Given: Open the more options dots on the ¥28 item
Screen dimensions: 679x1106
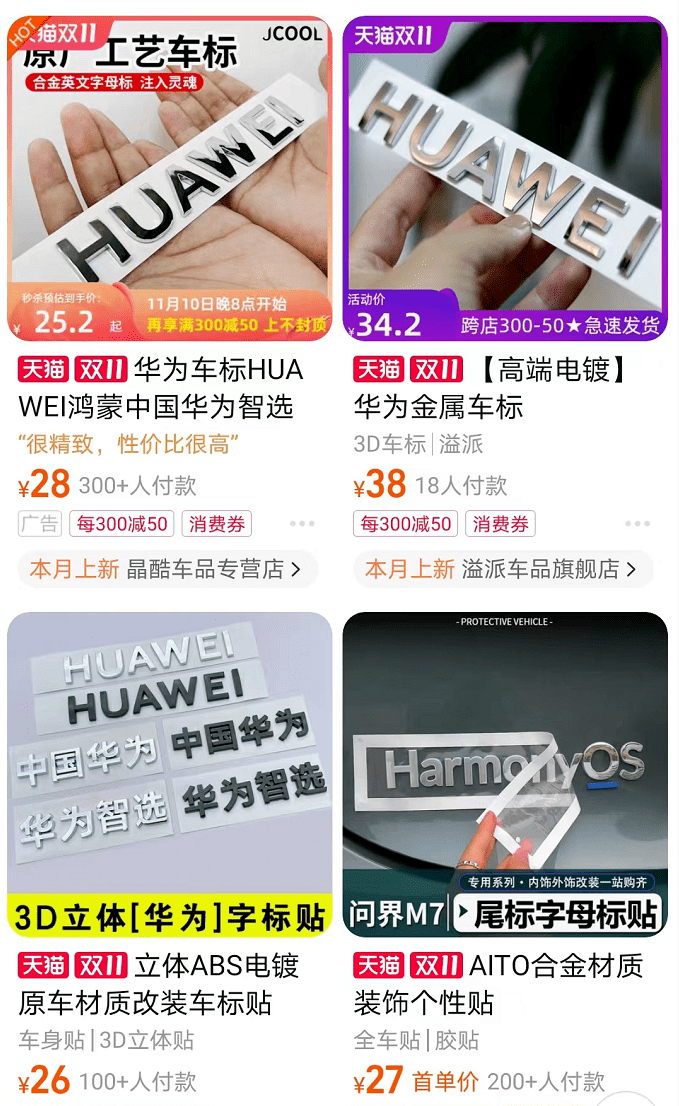Looking at the screenshot, I should (x=302, y=523).
